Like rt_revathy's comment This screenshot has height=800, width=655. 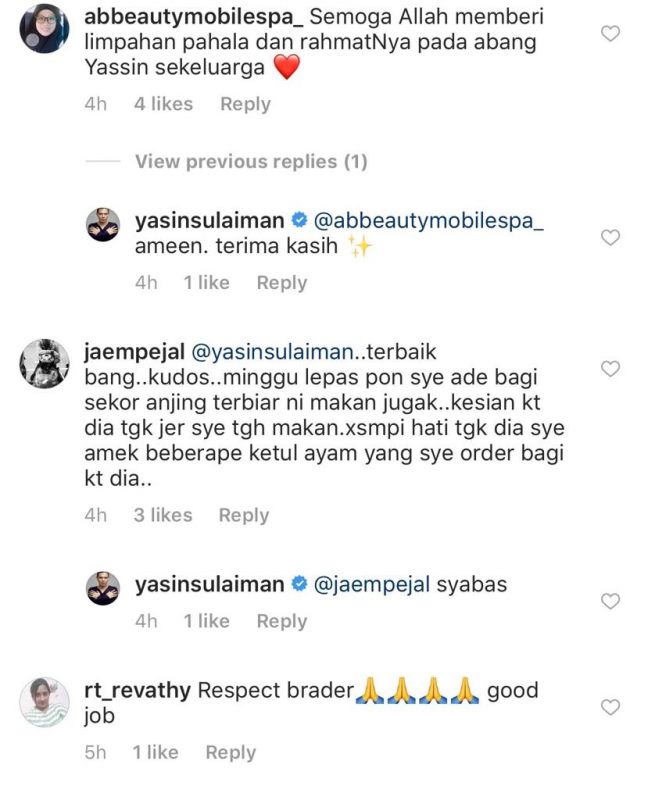click(x=609, y=707)
